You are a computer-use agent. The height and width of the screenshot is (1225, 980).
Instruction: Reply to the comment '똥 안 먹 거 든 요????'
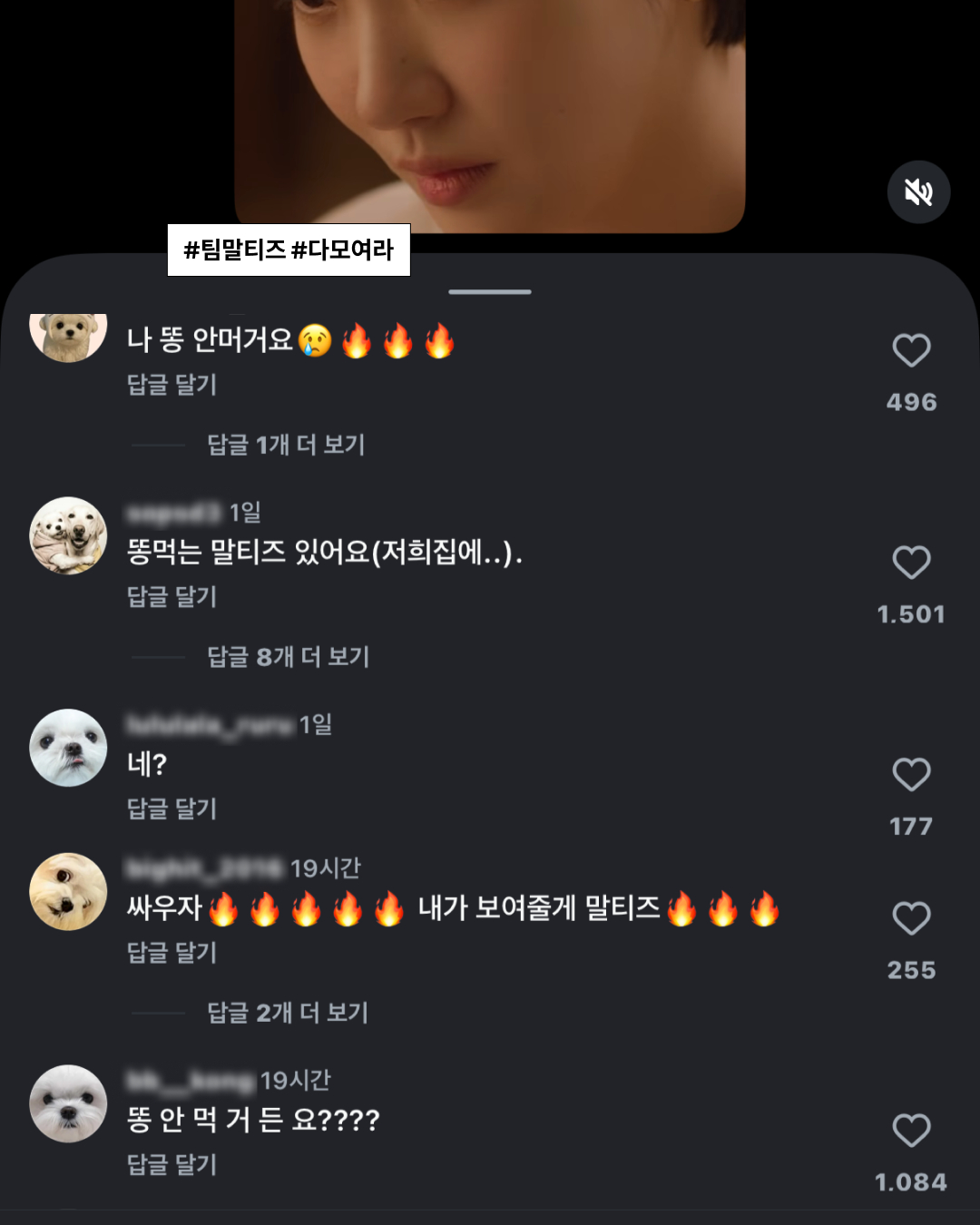click(171, 1165)
